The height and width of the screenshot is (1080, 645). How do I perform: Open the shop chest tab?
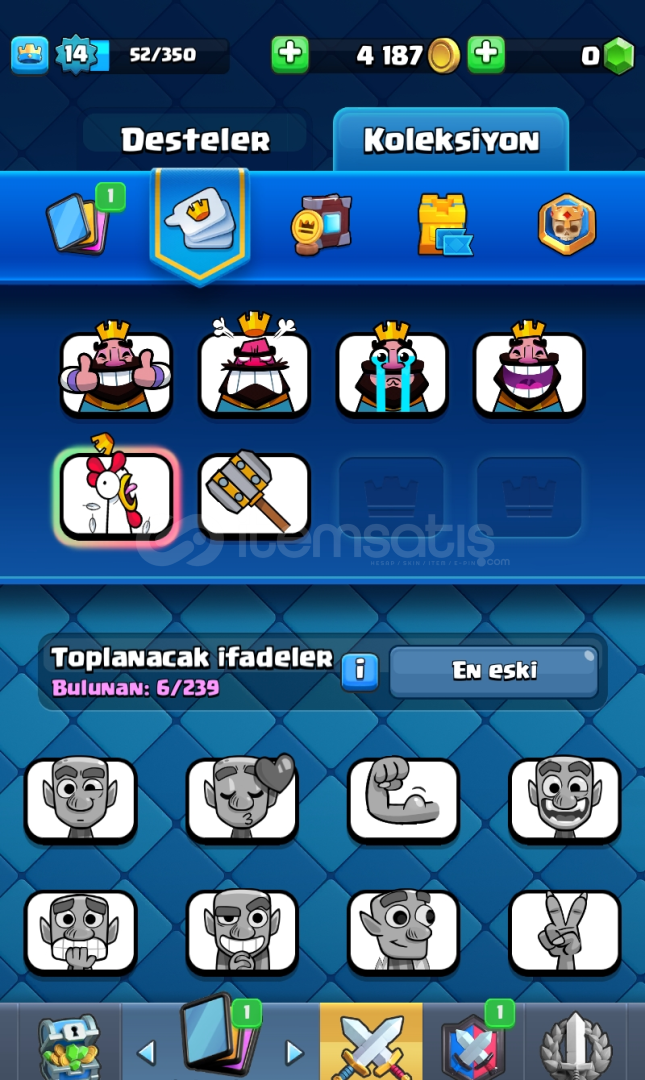[x=70, y=1043]
